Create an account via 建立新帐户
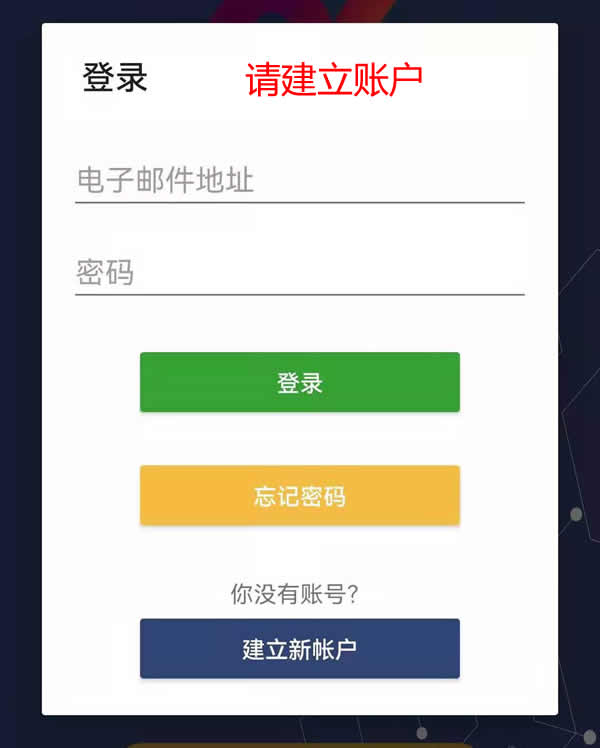600x748 pixels. tap(299, 648)
